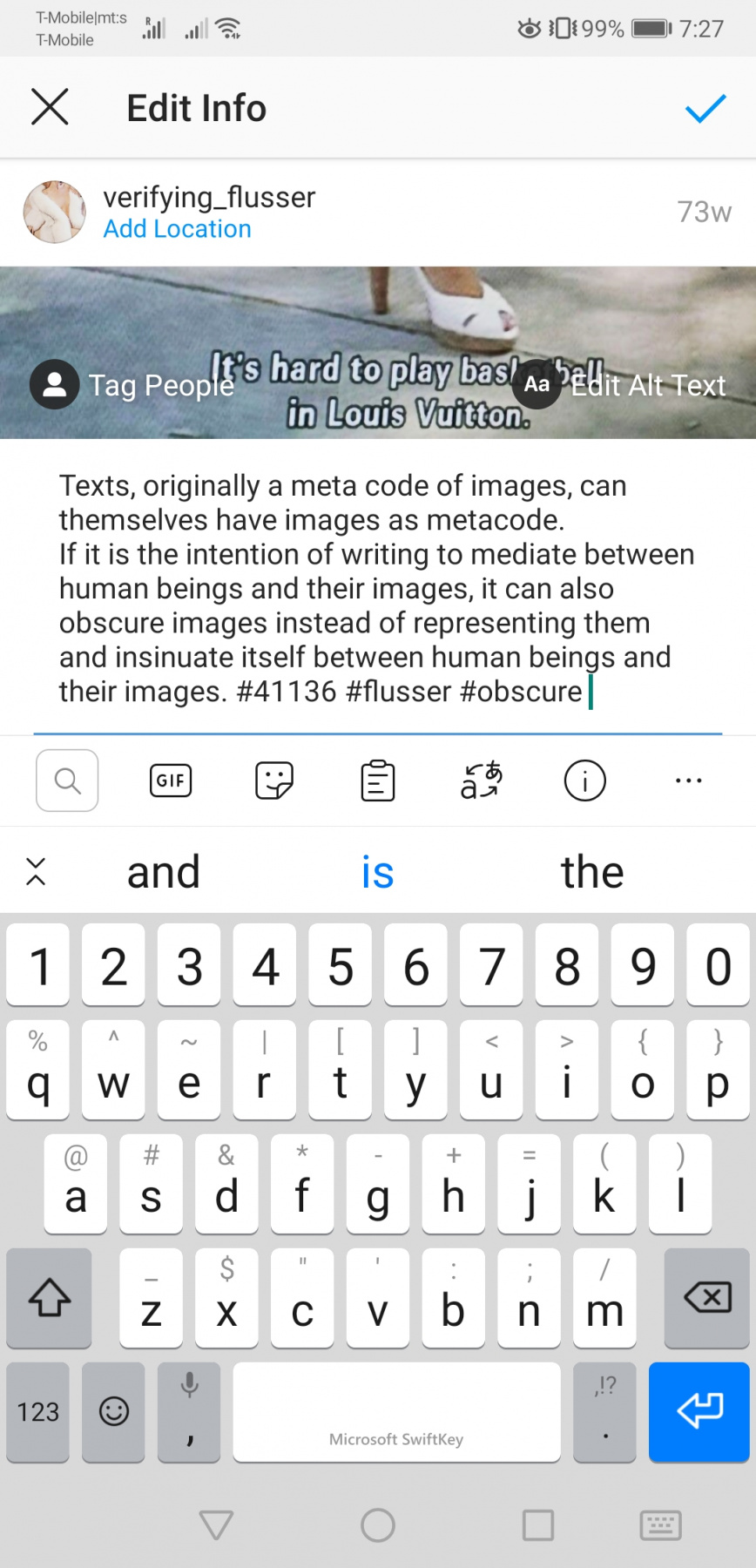Screen dimensions: 756x1568
Task: Open the keyboard search tool
Action: 67,781
